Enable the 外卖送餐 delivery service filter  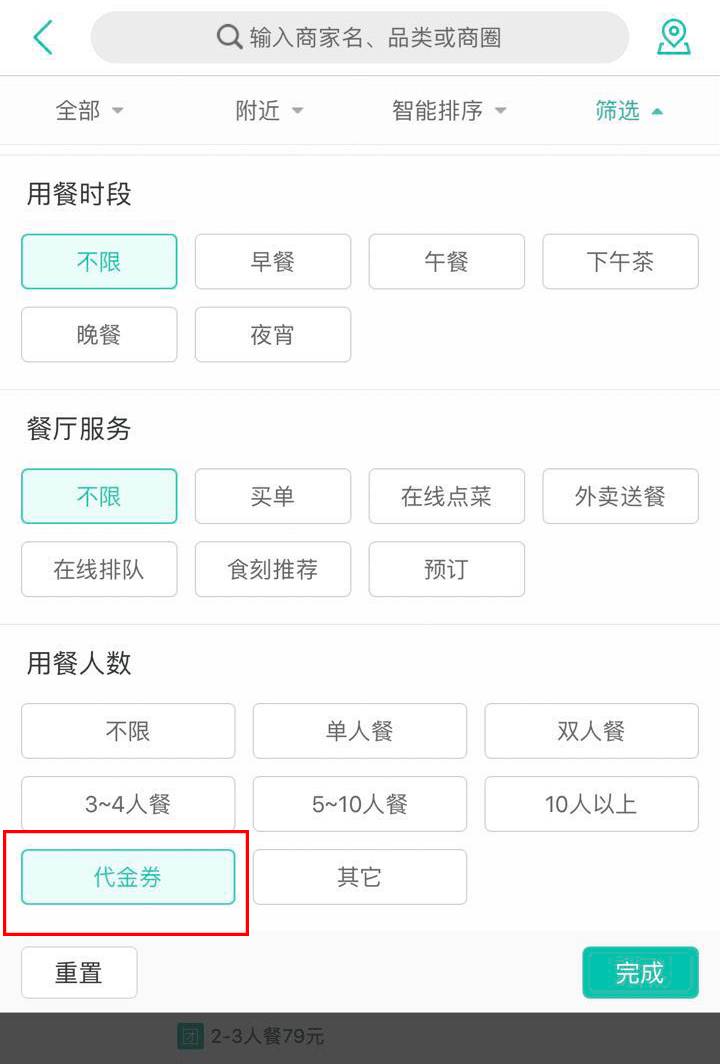click(x=620, y=496)
